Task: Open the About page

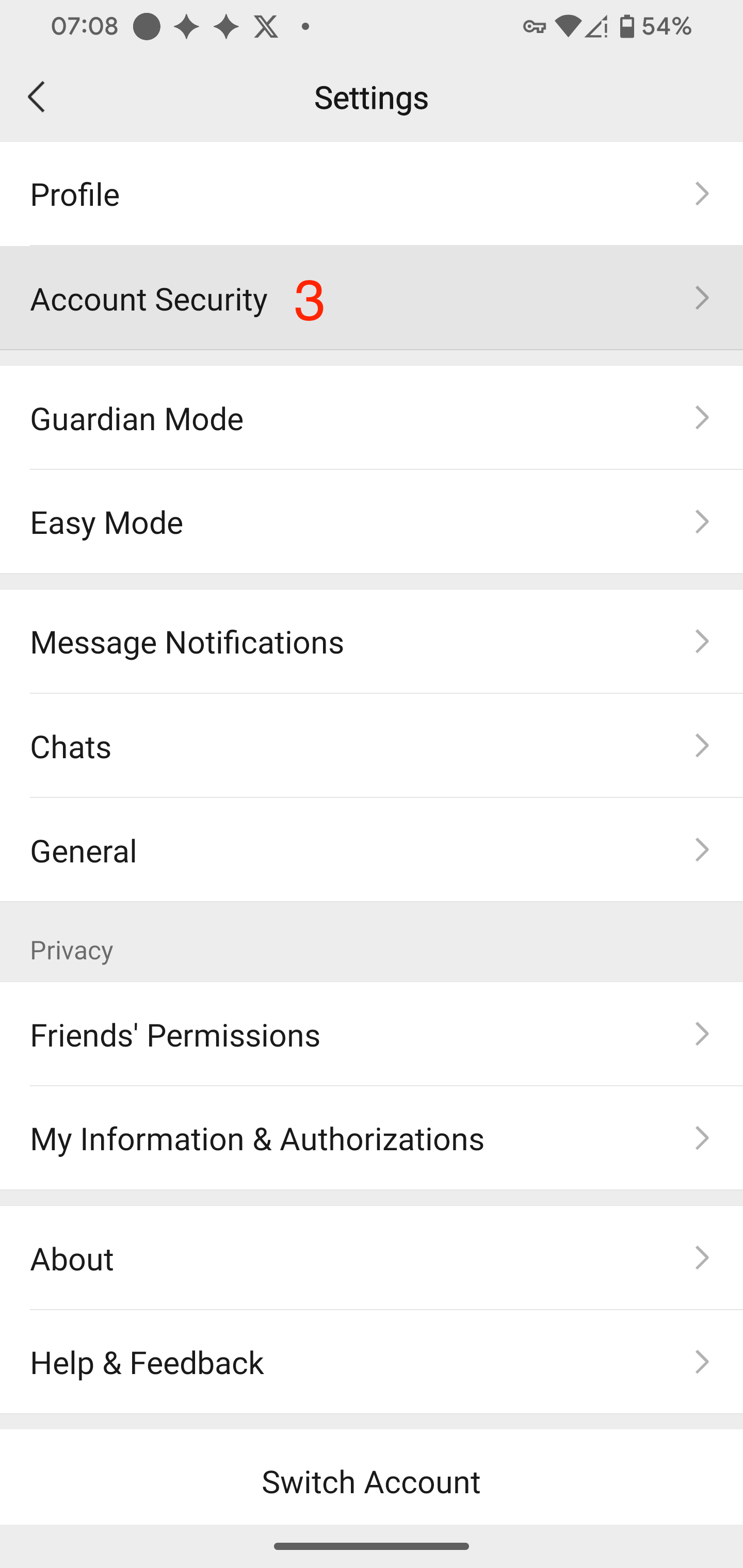Action: click(x=372, y=1259)
